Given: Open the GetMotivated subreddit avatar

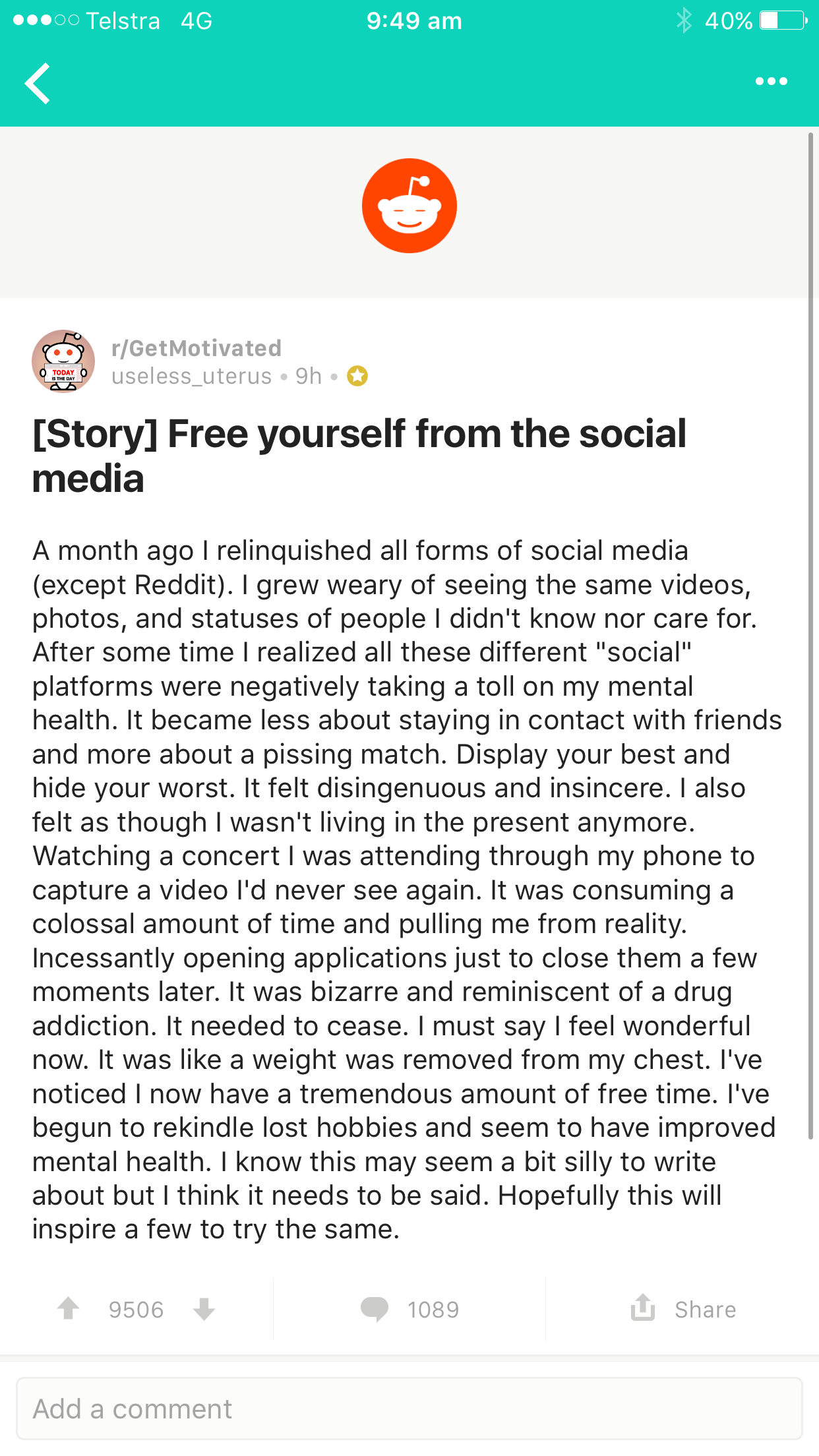Looking at the screenshot, I should [63, 361].
